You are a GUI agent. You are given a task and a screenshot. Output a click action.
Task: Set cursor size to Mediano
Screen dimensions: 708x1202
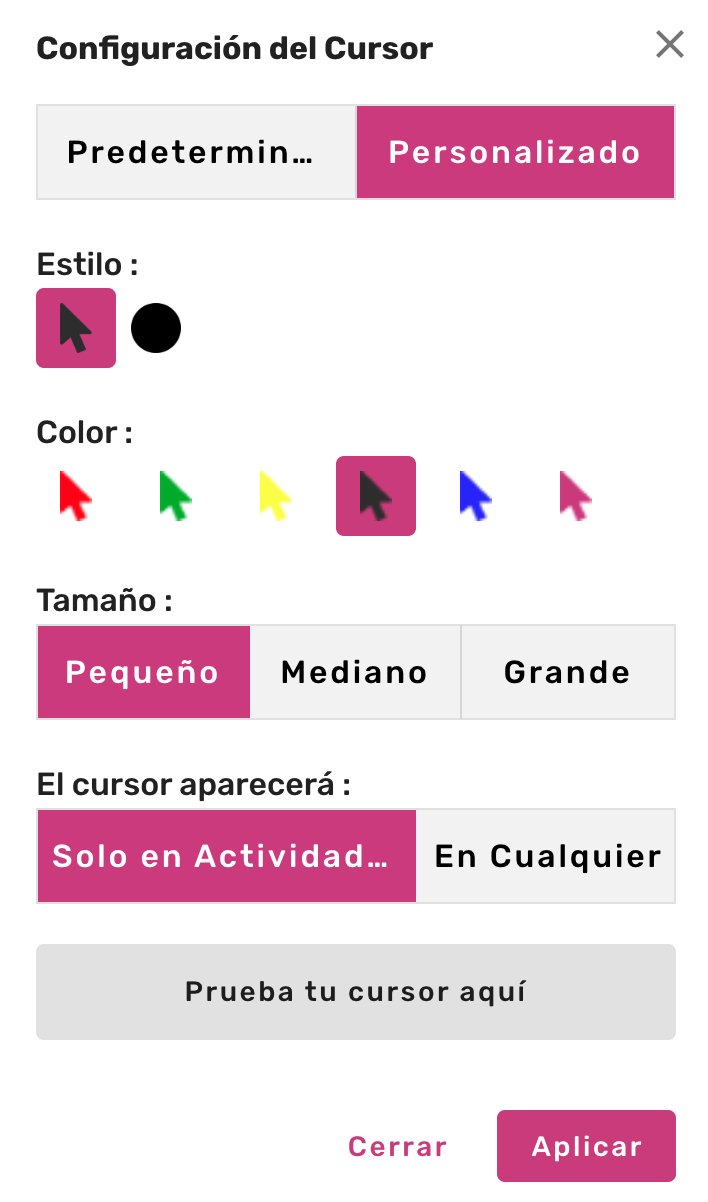355,672
